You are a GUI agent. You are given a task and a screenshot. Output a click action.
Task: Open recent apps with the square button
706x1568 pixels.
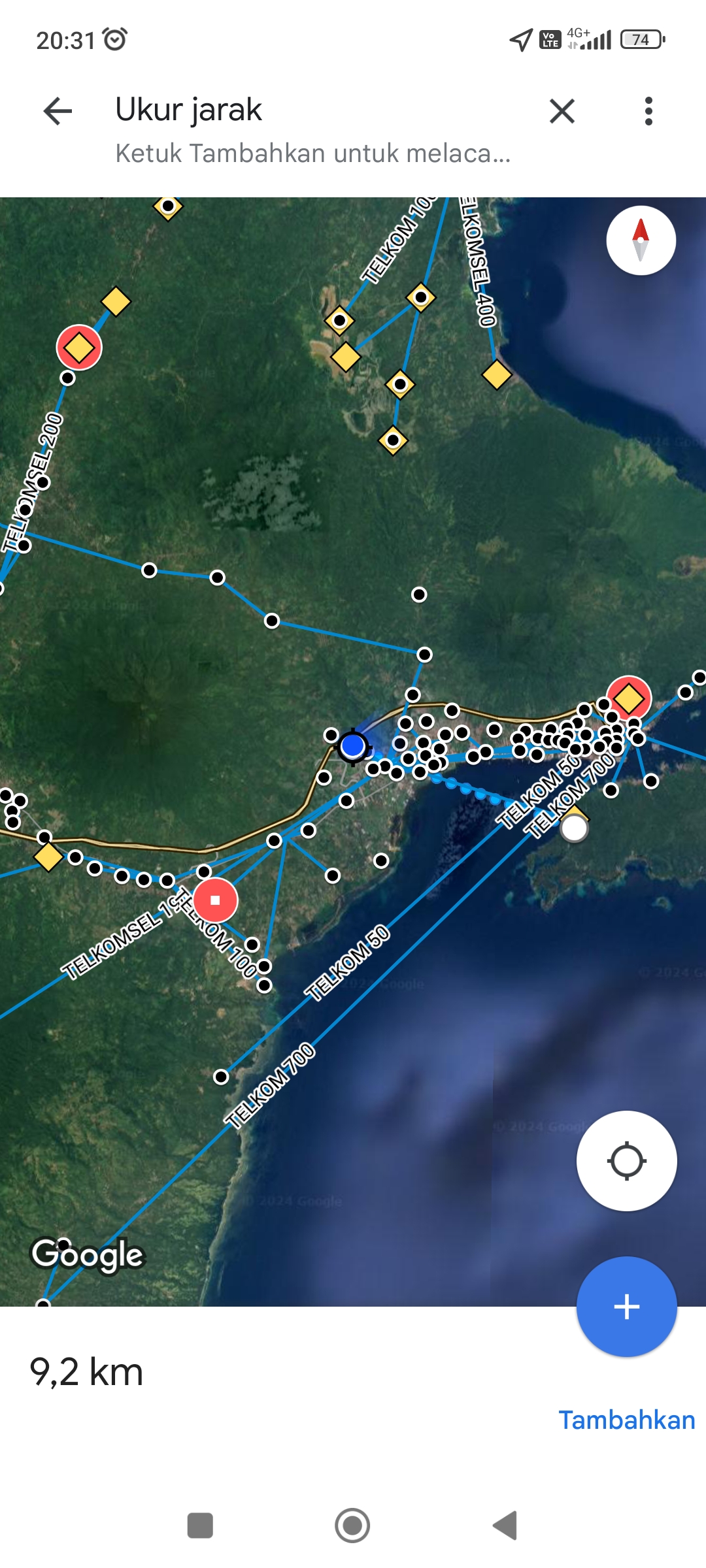click(200, 1526)
